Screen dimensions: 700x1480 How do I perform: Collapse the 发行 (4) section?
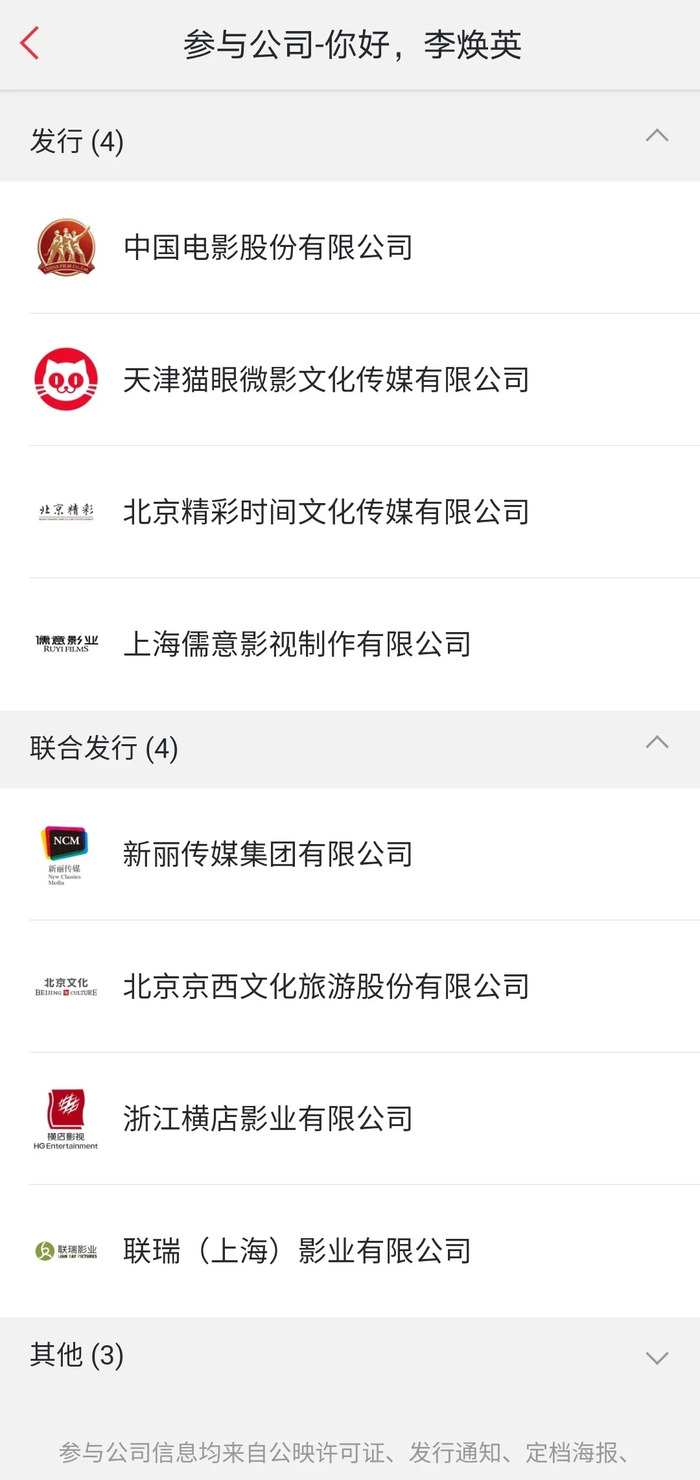(656, 137)
